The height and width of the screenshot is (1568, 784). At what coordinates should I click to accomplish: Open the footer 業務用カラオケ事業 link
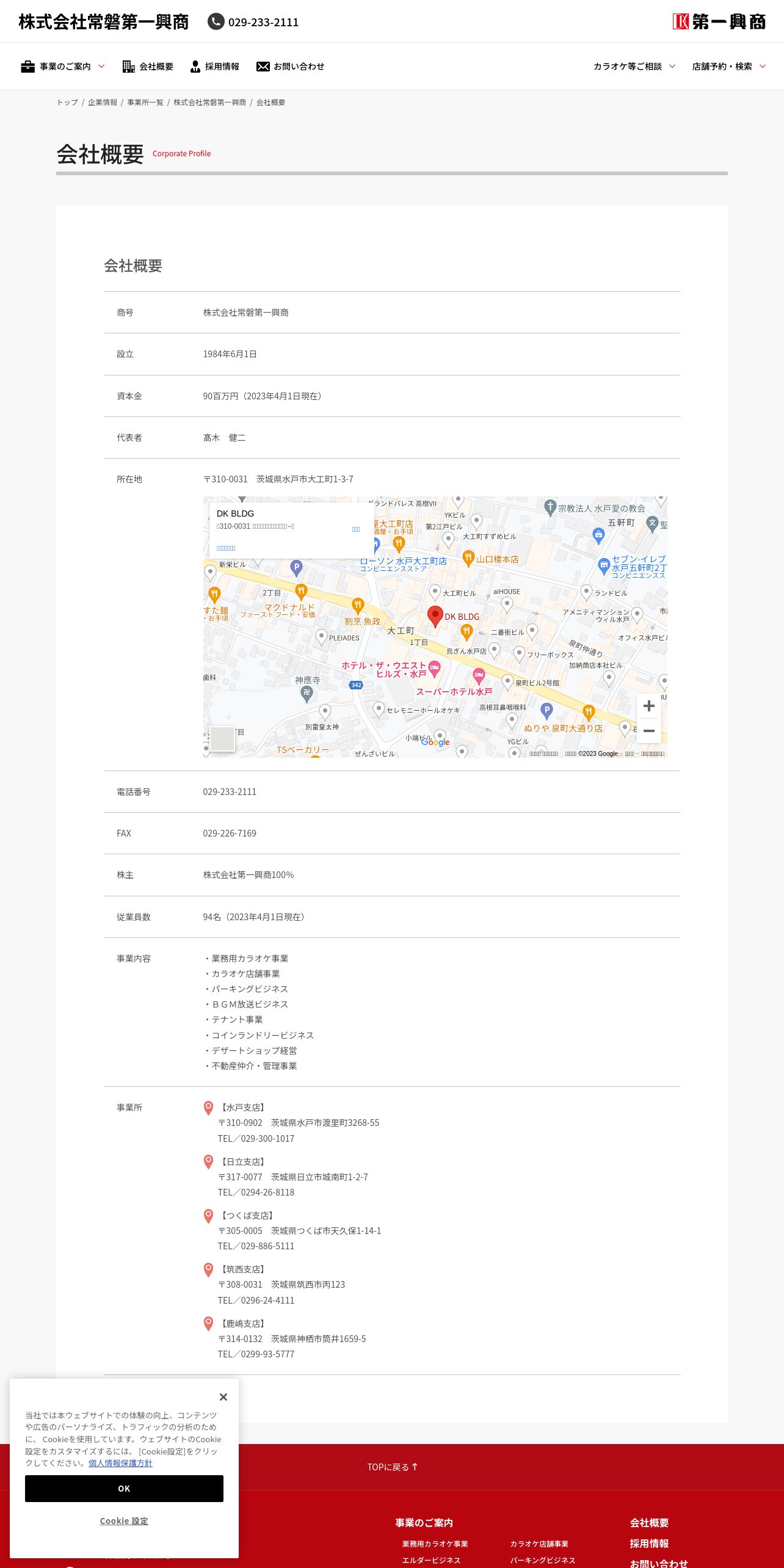tap(435, 1544)
